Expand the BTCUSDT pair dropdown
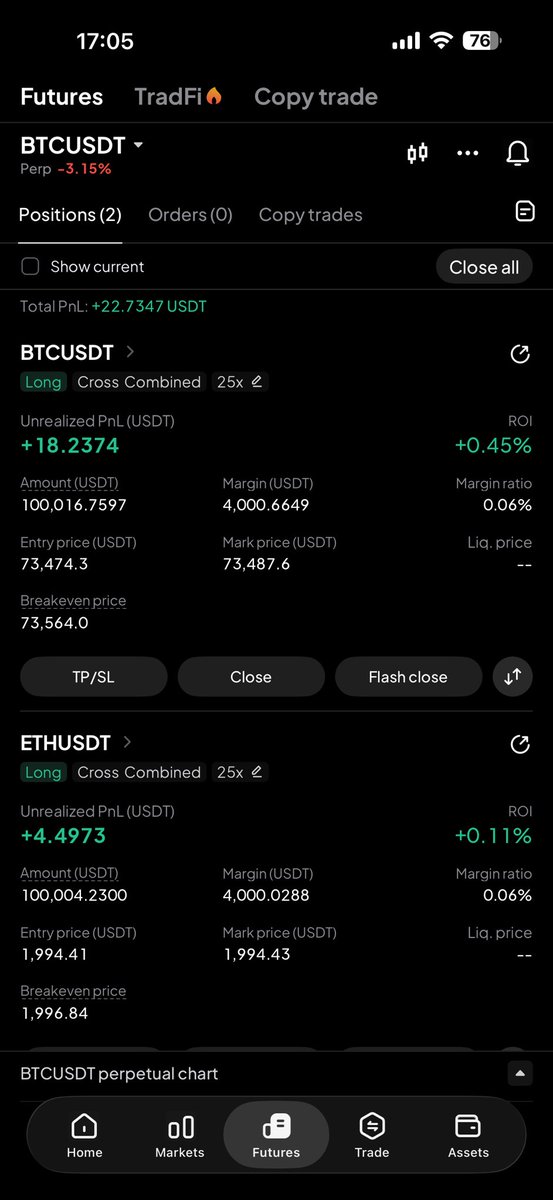This screenshot has width=553, height=1200. tap(138, 145)
